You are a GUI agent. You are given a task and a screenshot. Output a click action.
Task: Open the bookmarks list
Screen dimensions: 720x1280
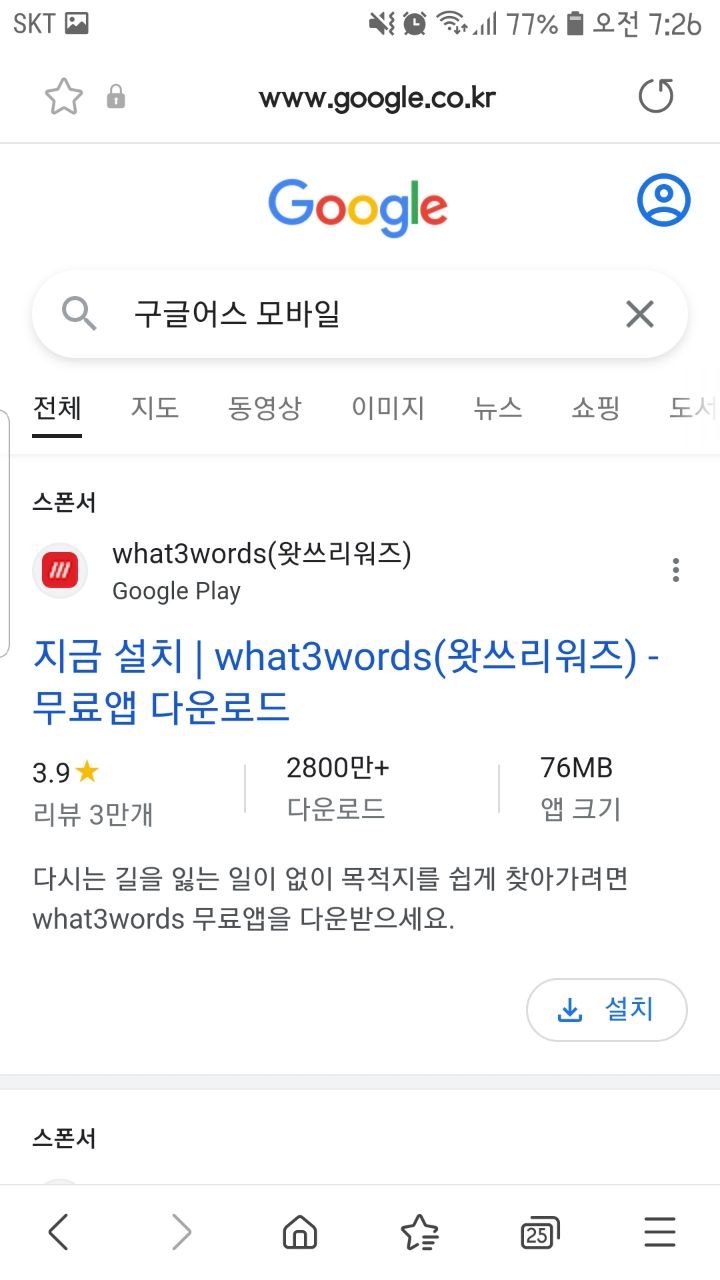[x=419, y=1233]
